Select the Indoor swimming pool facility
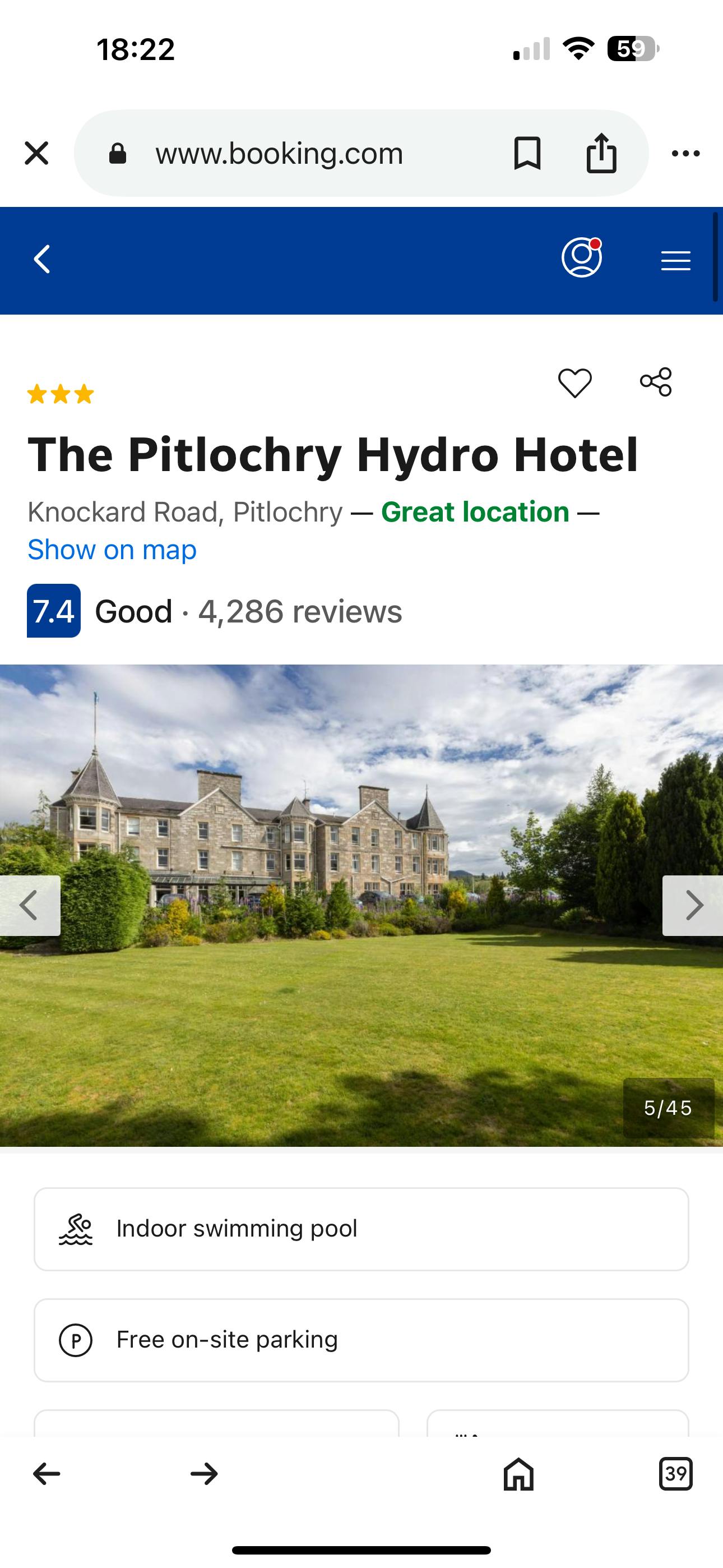The image size is (723, 1568). click(361, 1229)
